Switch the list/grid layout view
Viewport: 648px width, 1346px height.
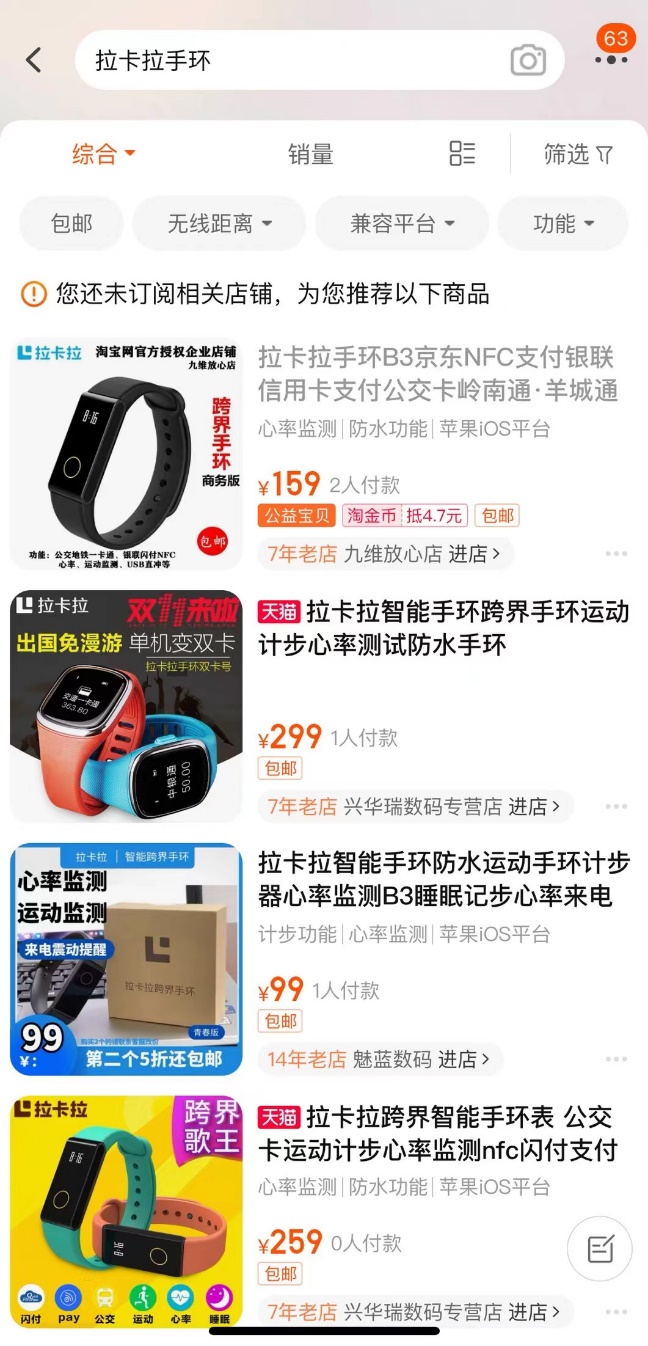coord(462,154)
